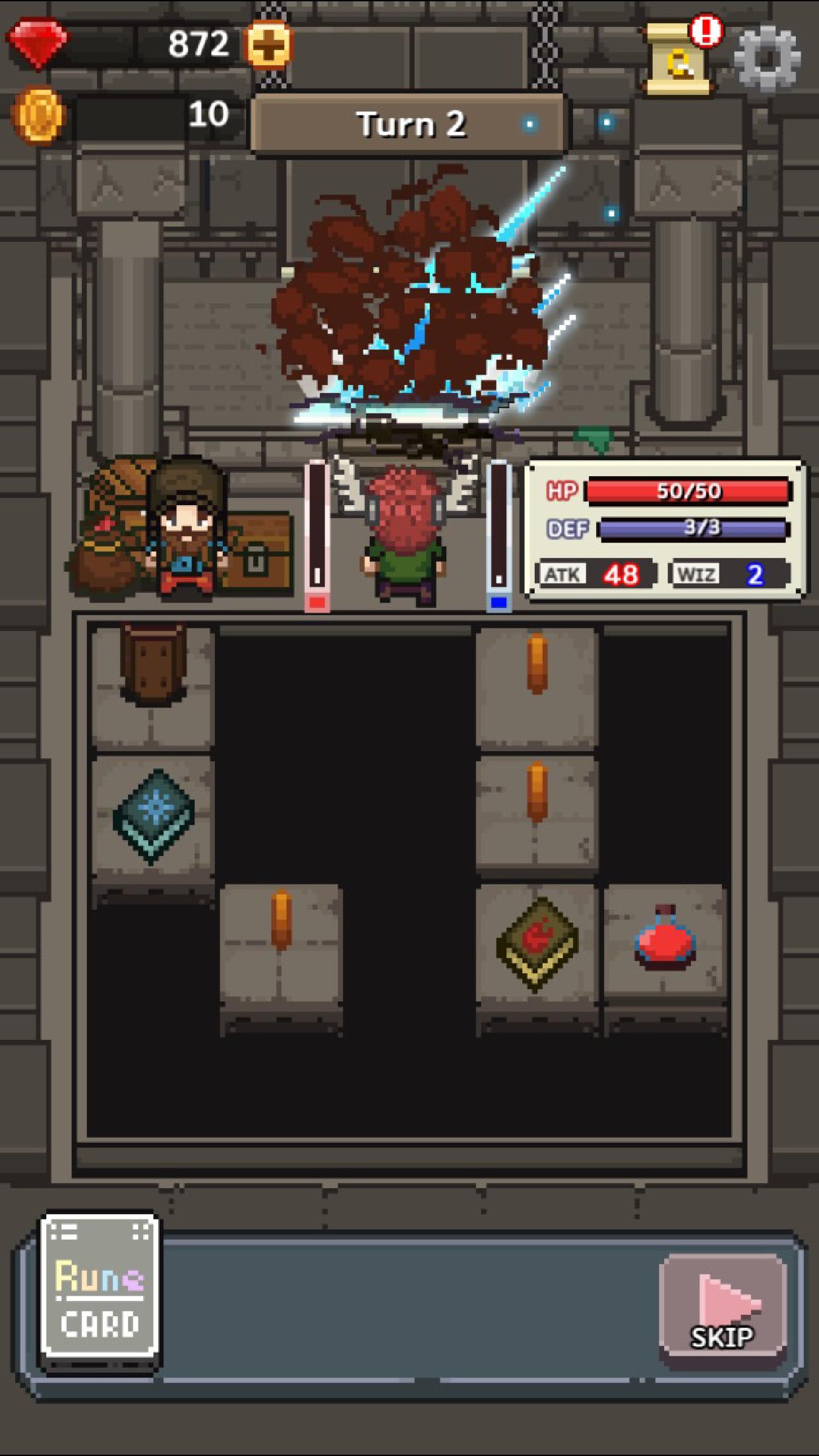Open the Rune Card
This screenshot has height=1456, width=819.
point(100,1286)
